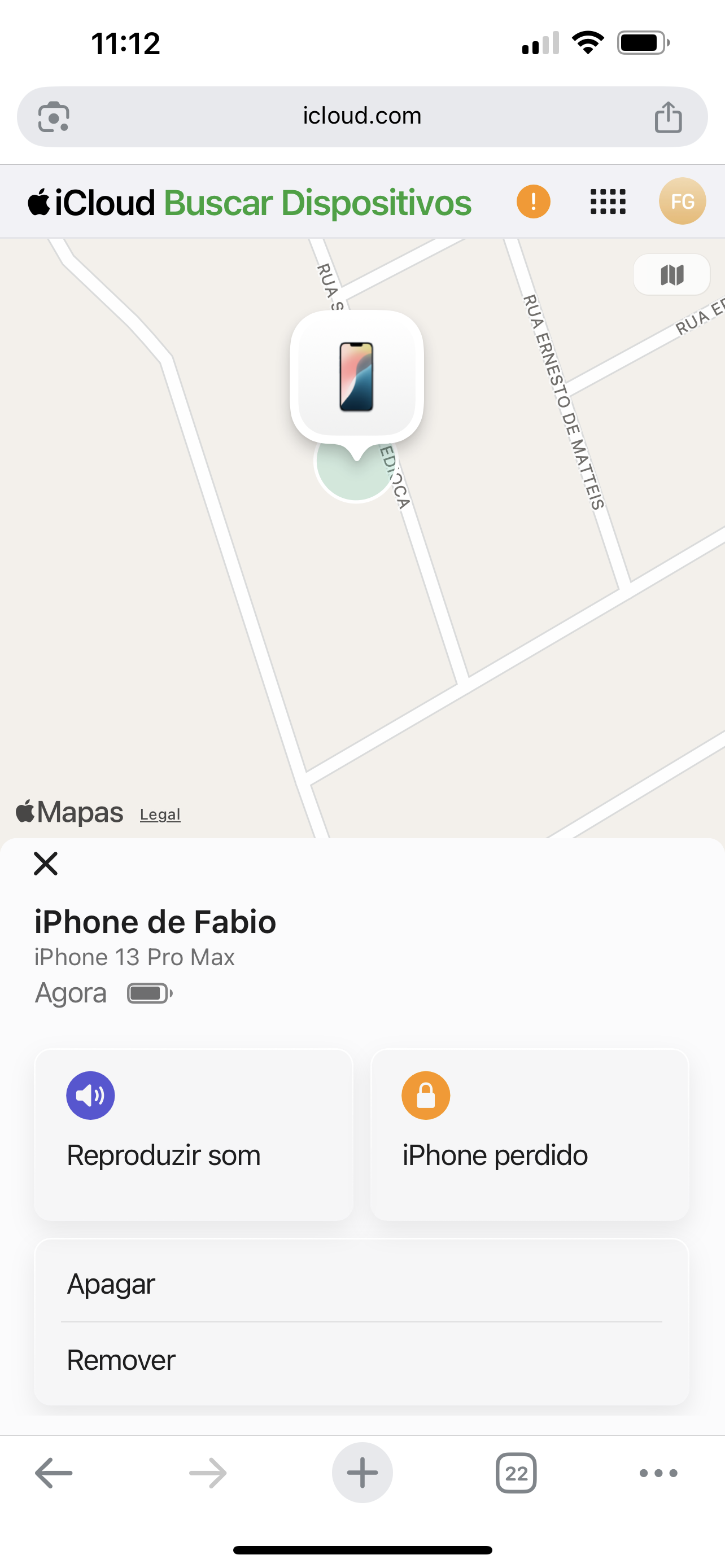Screen dimensions: 725x1568
Task: Change the map view type
Action: click(x=671, y=275)
